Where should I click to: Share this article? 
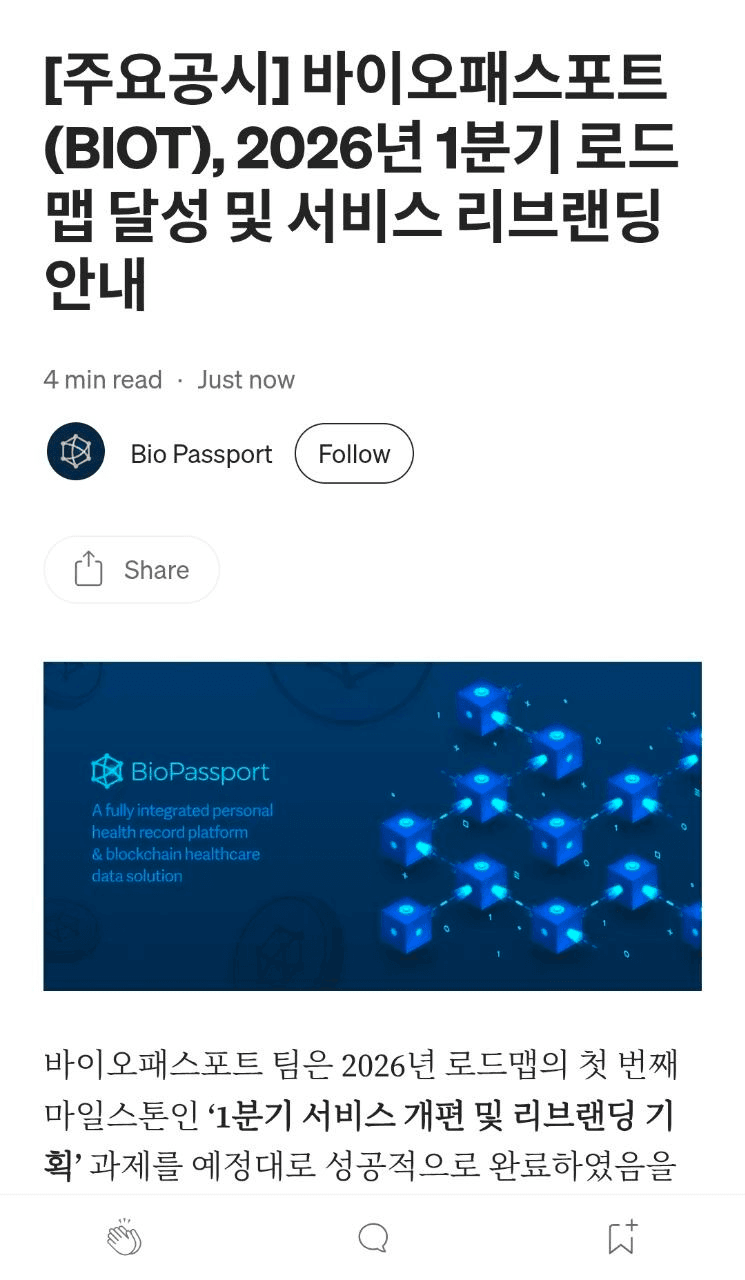[131, 570]
